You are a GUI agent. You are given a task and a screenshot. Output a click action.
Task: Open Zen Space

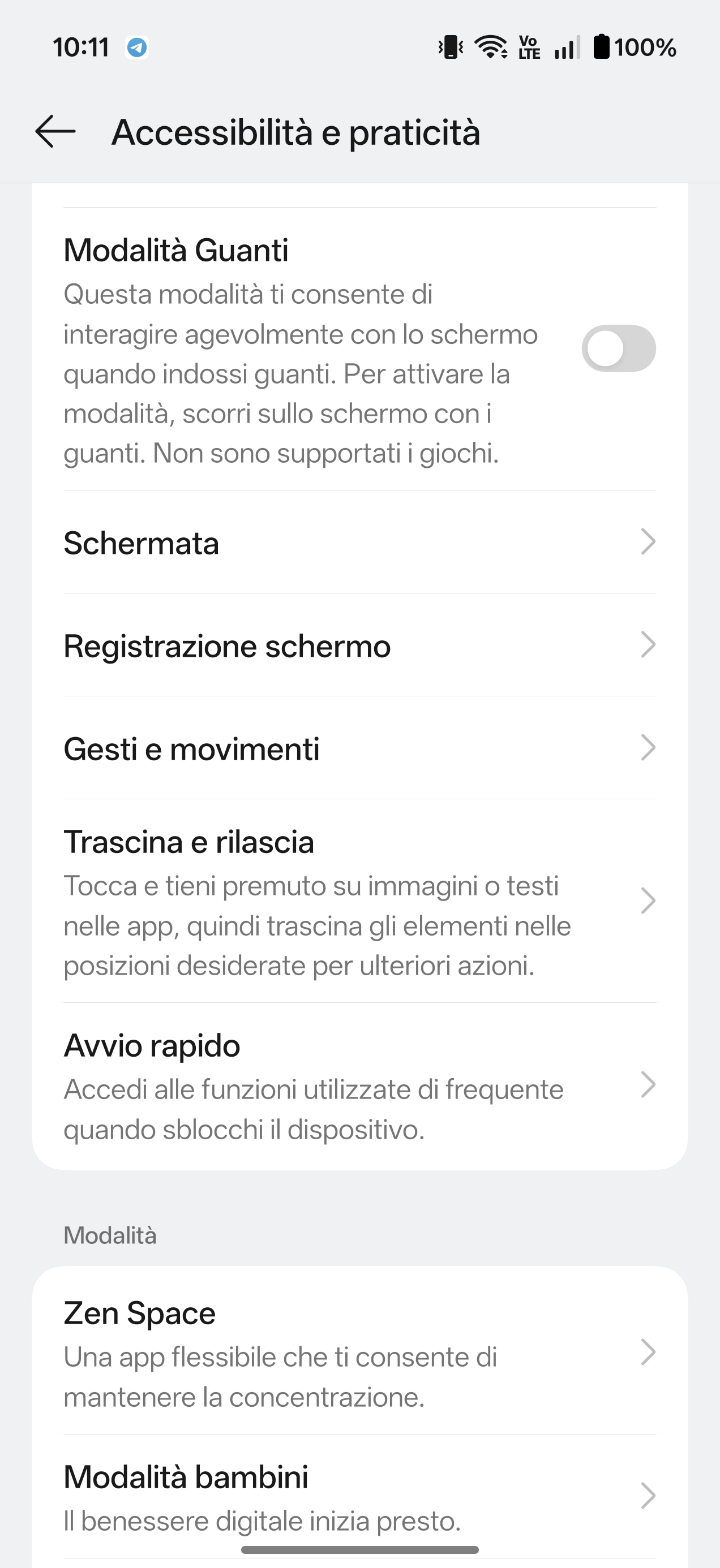pyautogui.click(x=359, y=1353)
